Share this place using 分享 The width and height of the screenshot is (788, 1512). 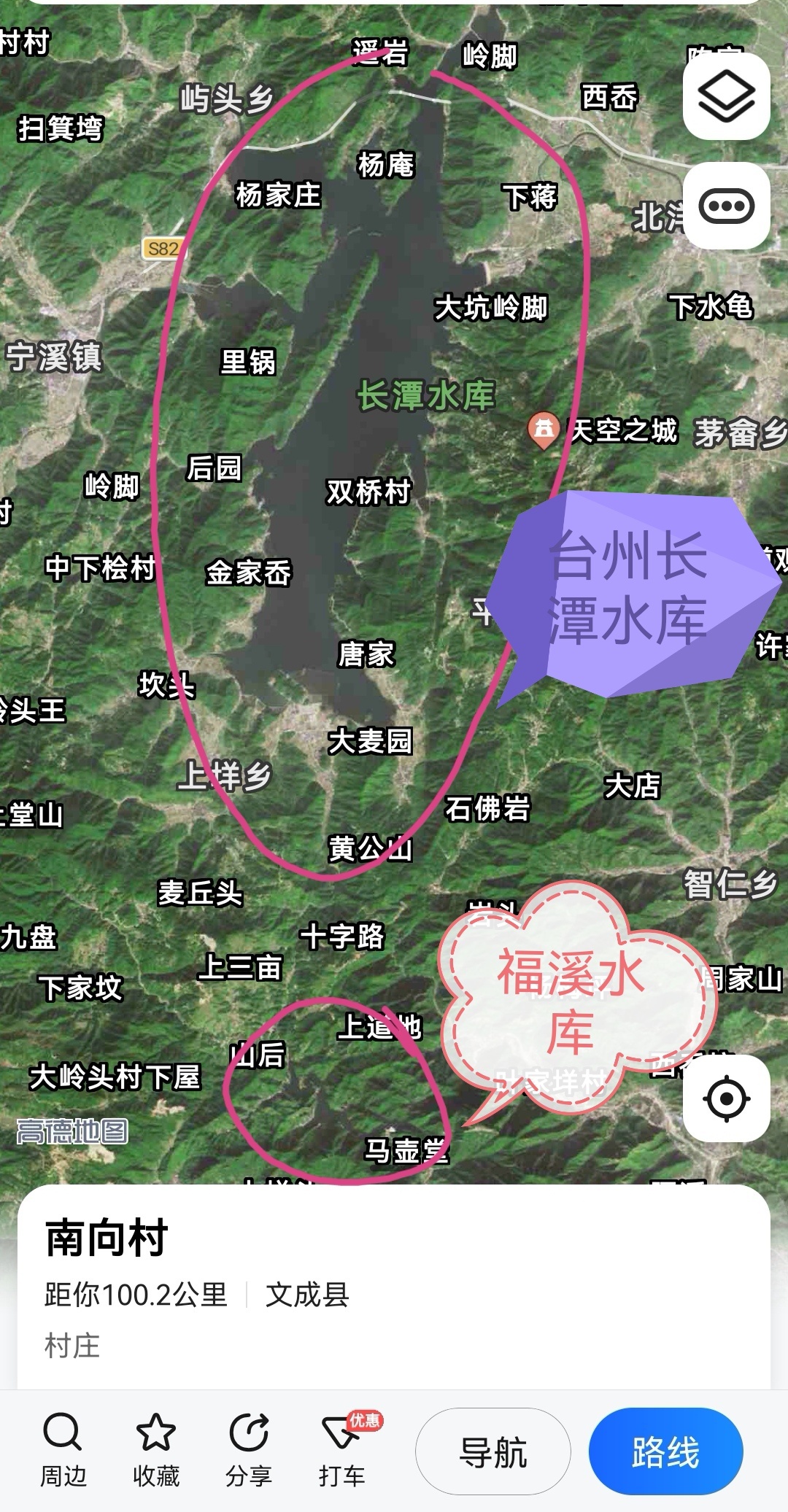249,1451
